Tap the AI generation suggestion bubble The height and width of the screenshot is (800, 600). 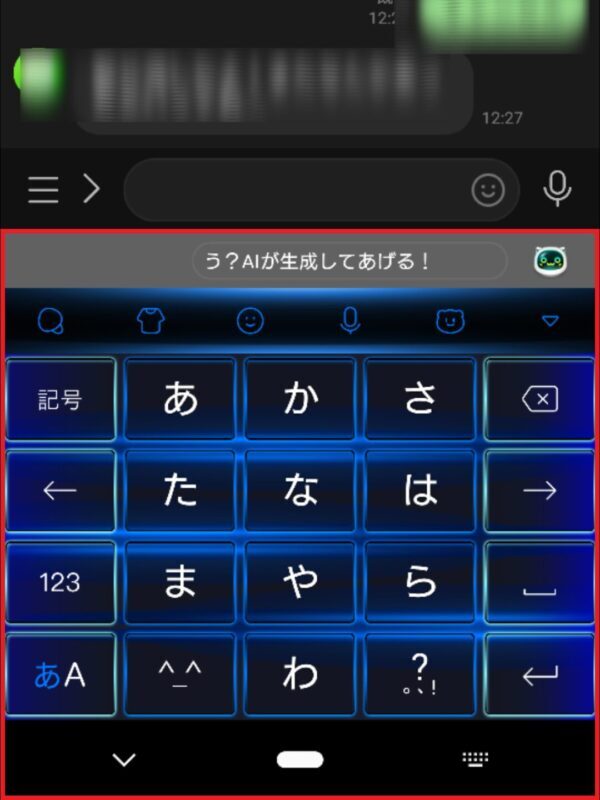click(x=349, y=261)
